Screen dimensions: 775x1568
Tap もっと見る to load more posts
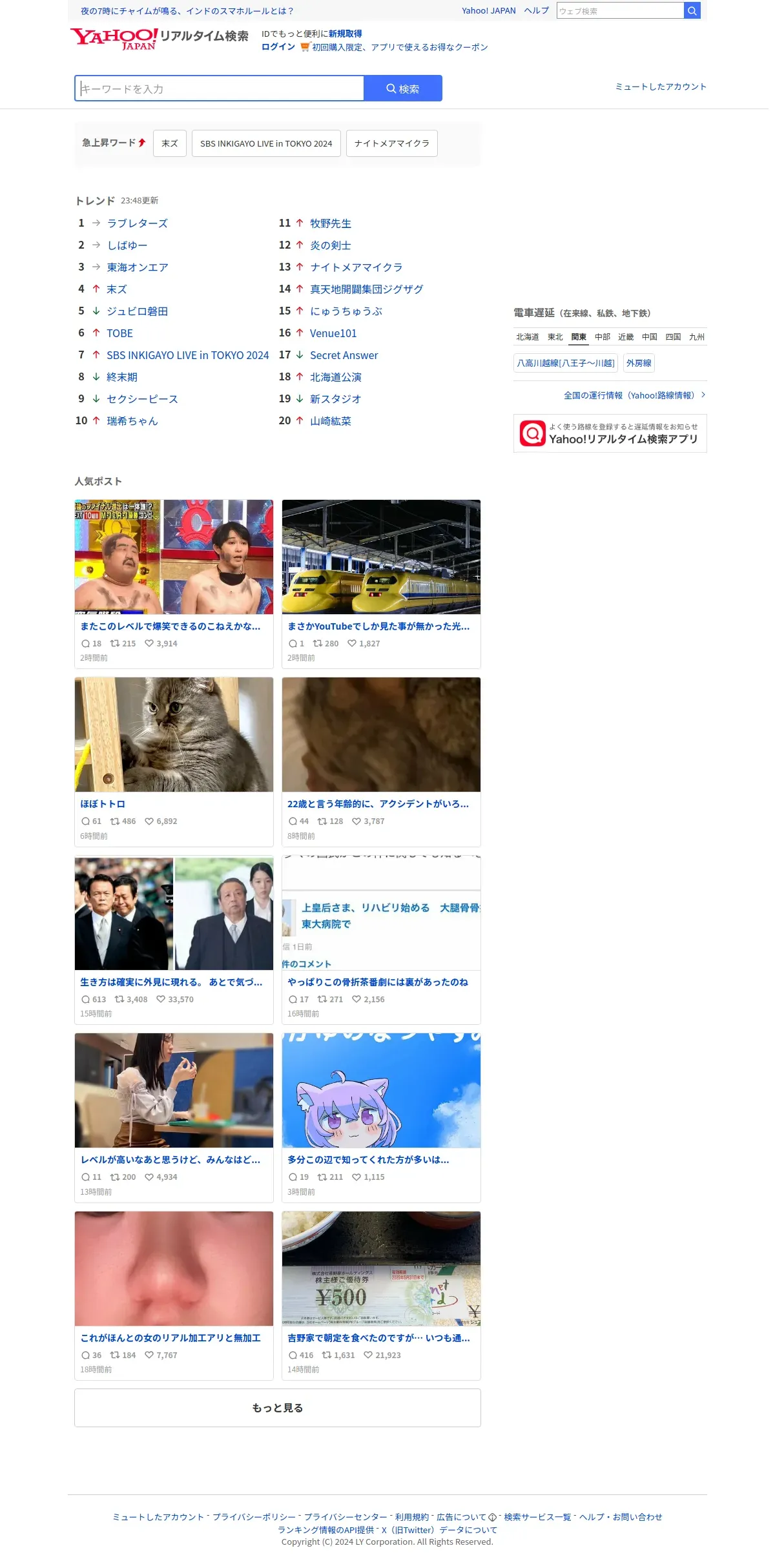coord(278,1408)
